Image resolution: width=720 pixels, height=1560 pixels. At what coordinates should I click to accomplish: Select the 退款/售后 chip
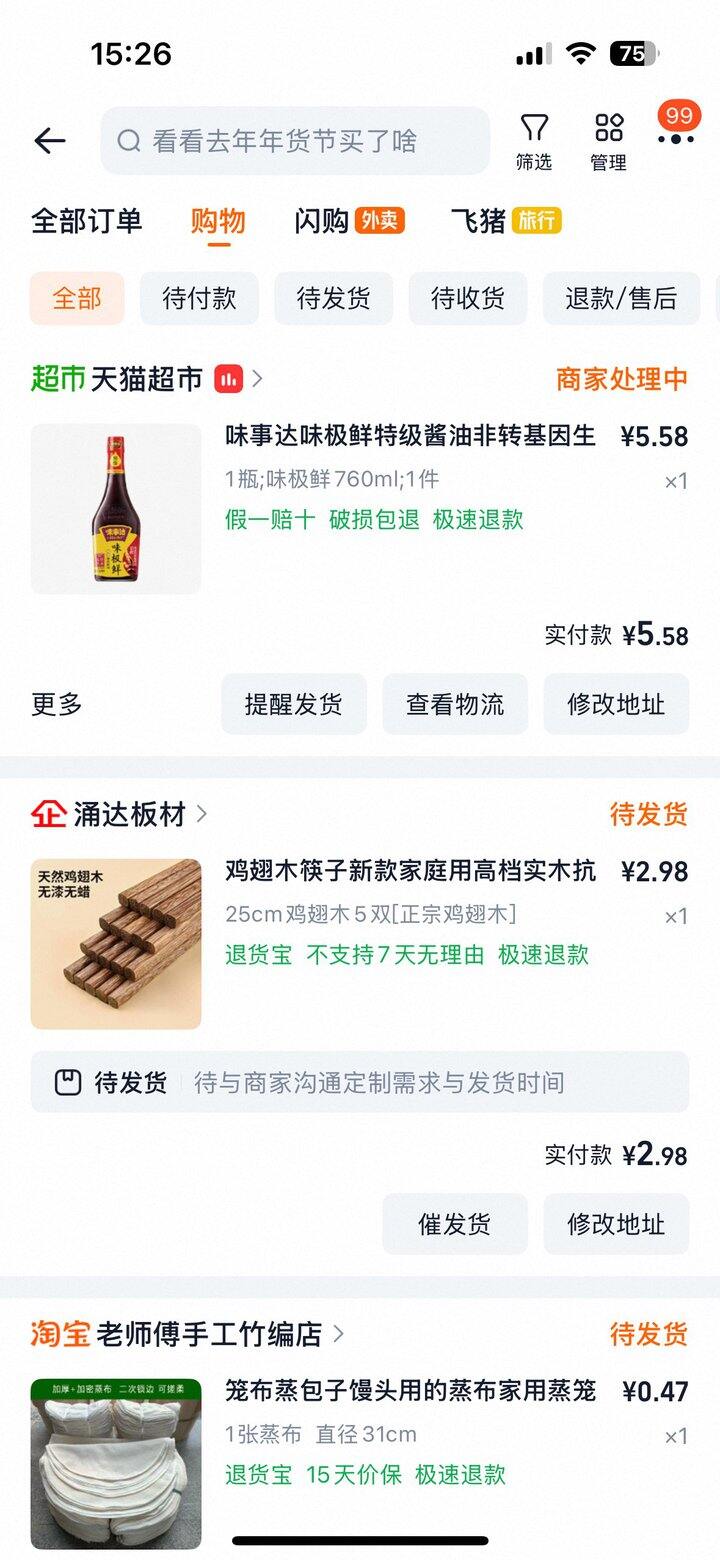click(x=620, y=298)
